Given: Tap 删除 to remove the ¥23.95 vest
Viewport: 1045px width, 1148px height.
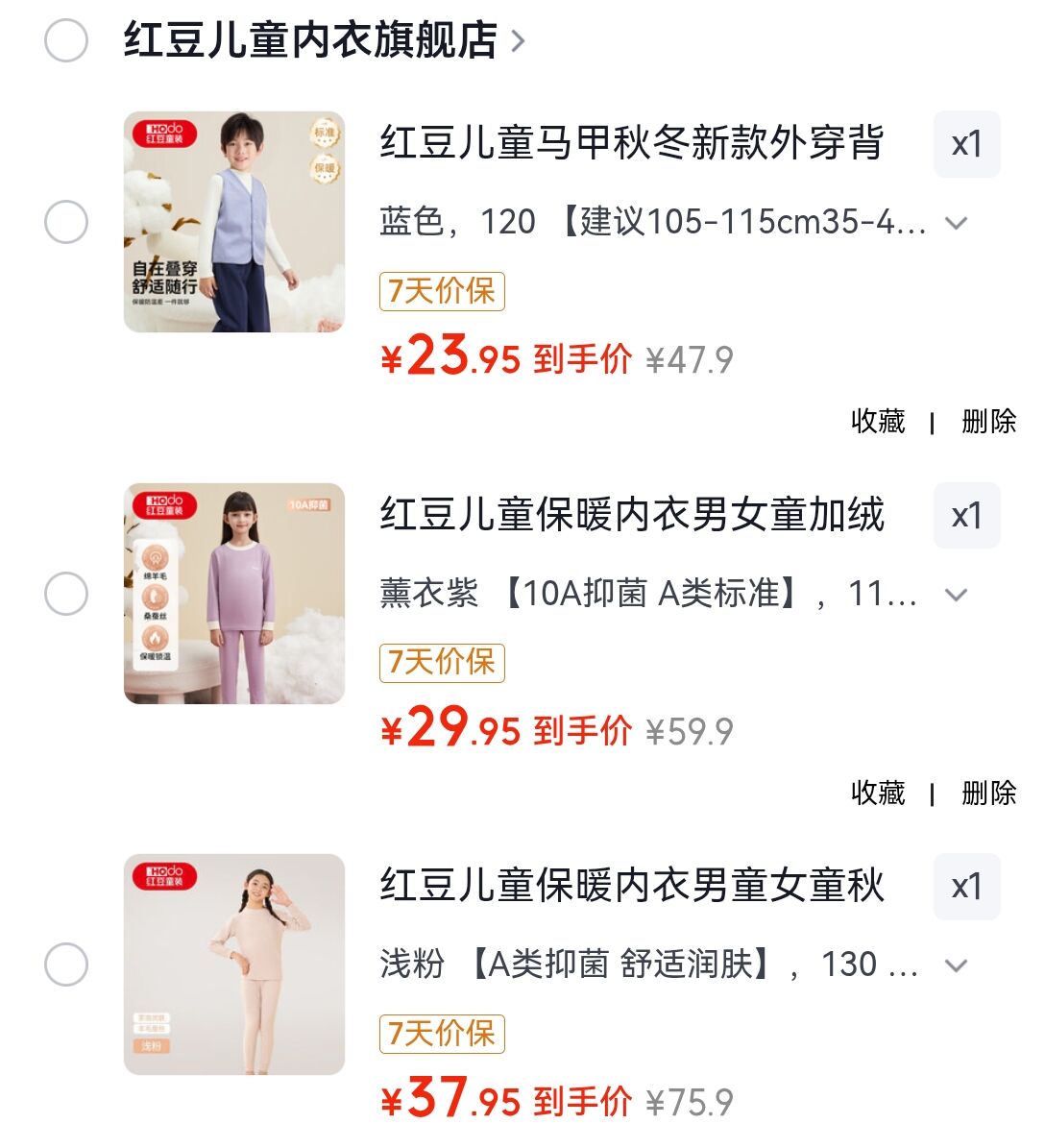Looking at the screenshot, I should (x=988, y=422).
